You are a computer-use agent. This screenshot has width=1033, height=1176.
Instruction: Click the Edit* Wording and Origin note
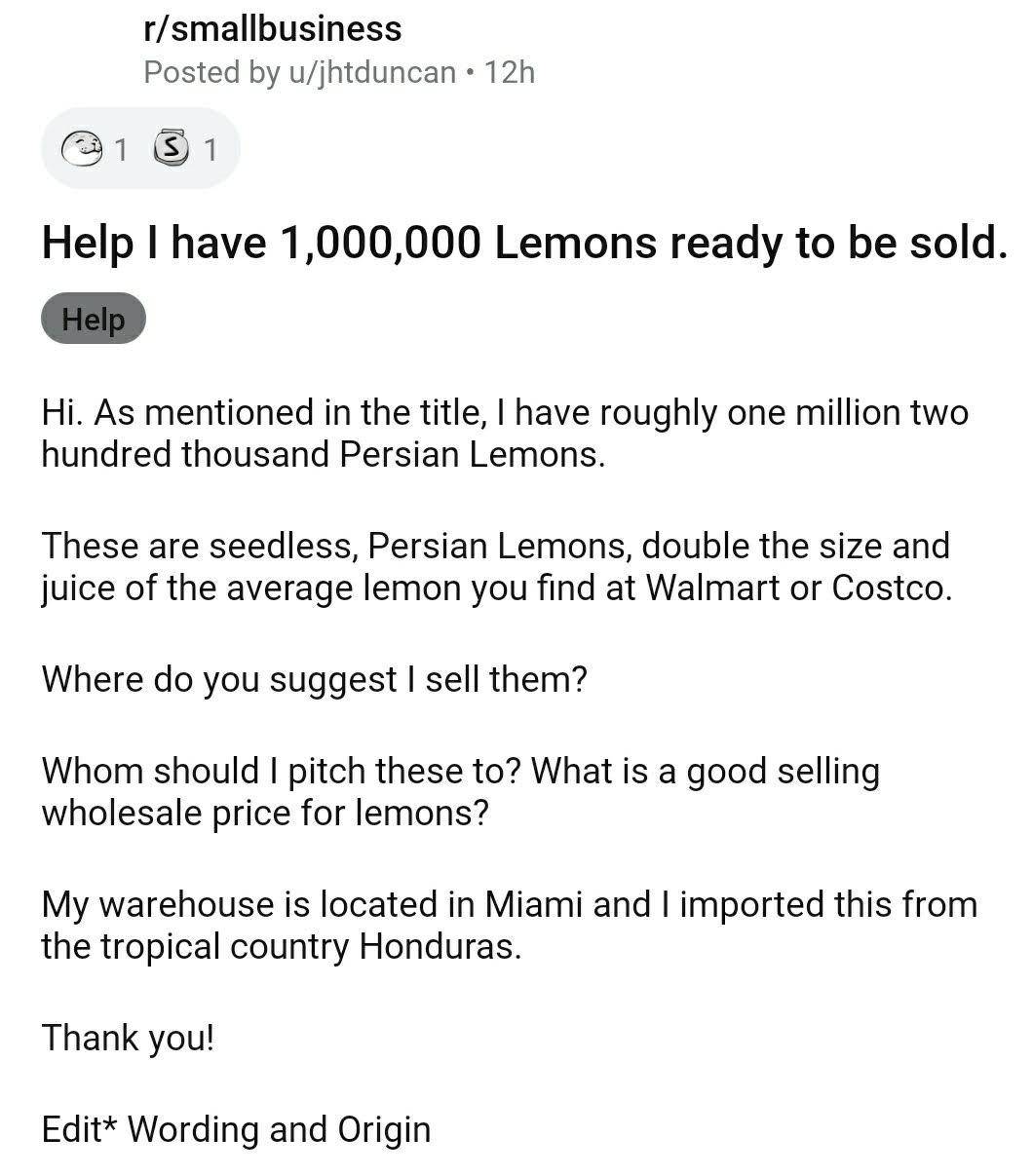(235, 1130)
